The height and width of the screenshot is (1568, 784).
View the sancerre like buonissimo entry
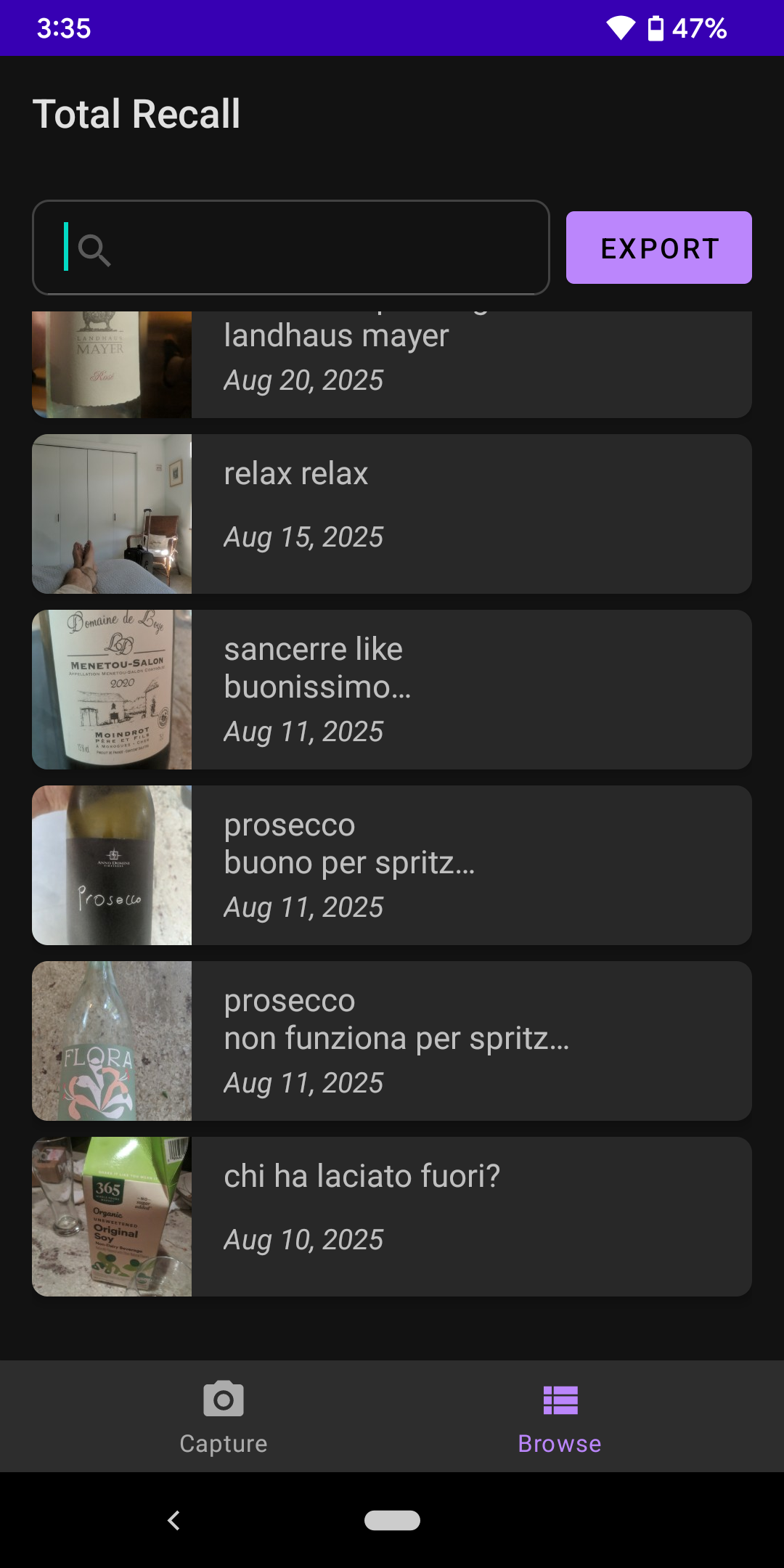(392, 690)
